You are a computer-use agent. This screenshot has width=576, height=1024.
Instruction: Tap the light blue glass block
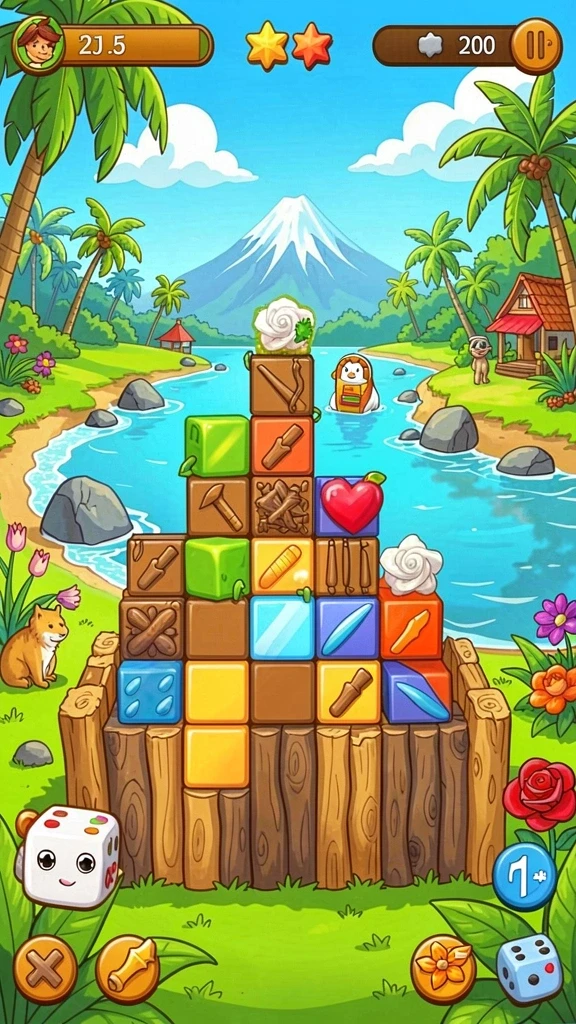282,627
